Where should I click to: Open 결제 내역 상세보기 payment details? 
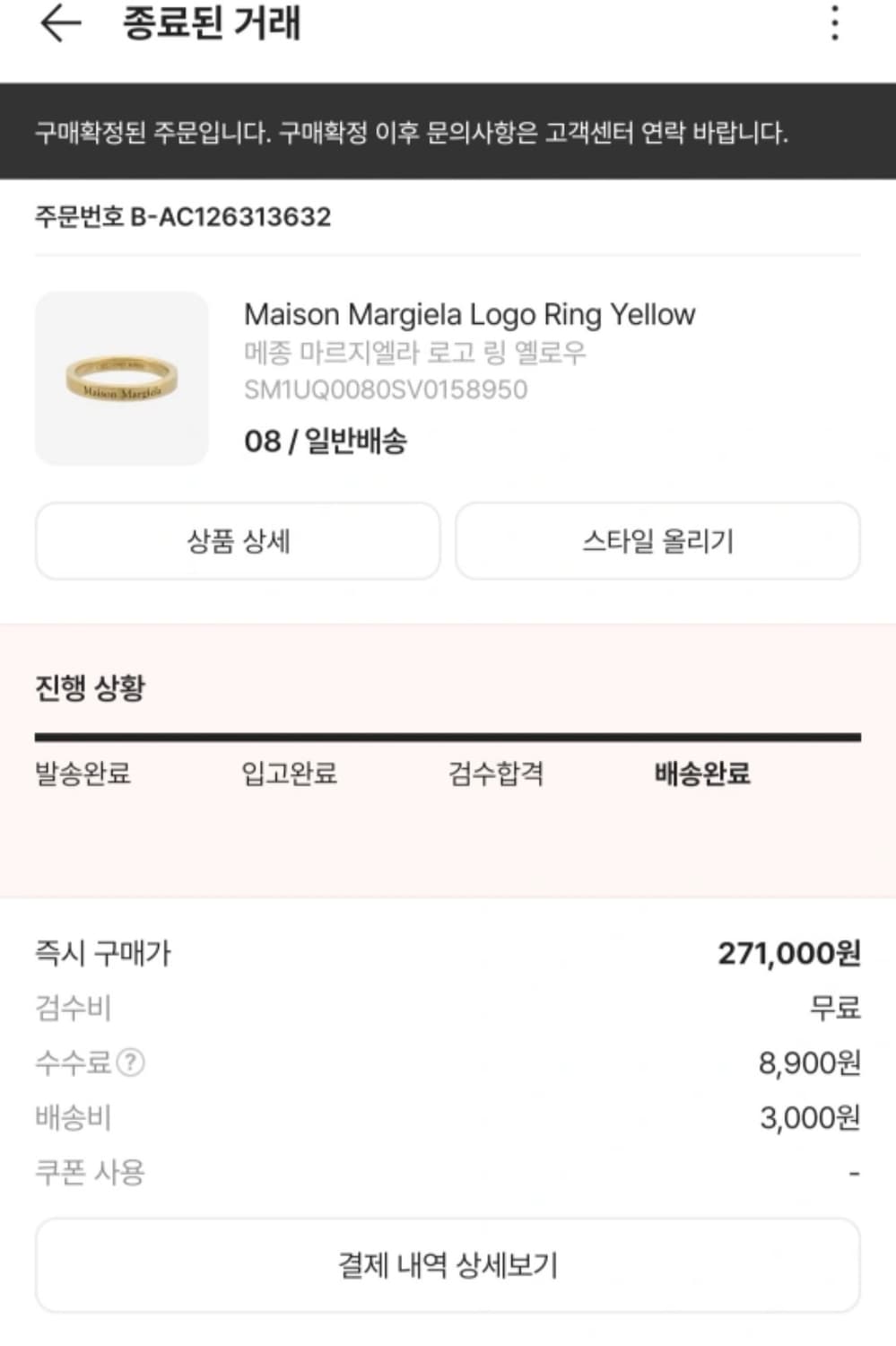tap(448, 1265)
